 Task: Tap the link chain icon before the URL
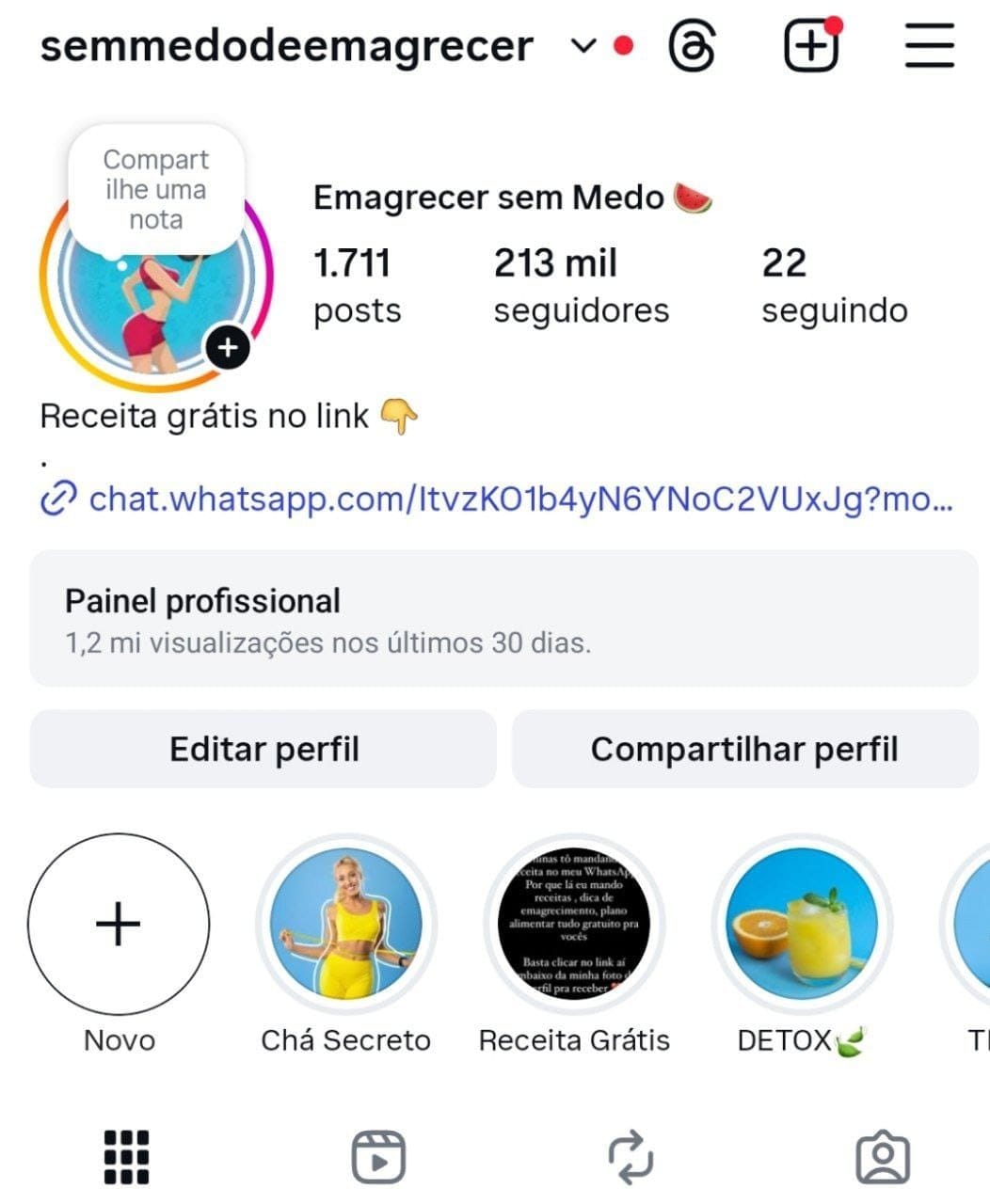click(x=58, y=499)
